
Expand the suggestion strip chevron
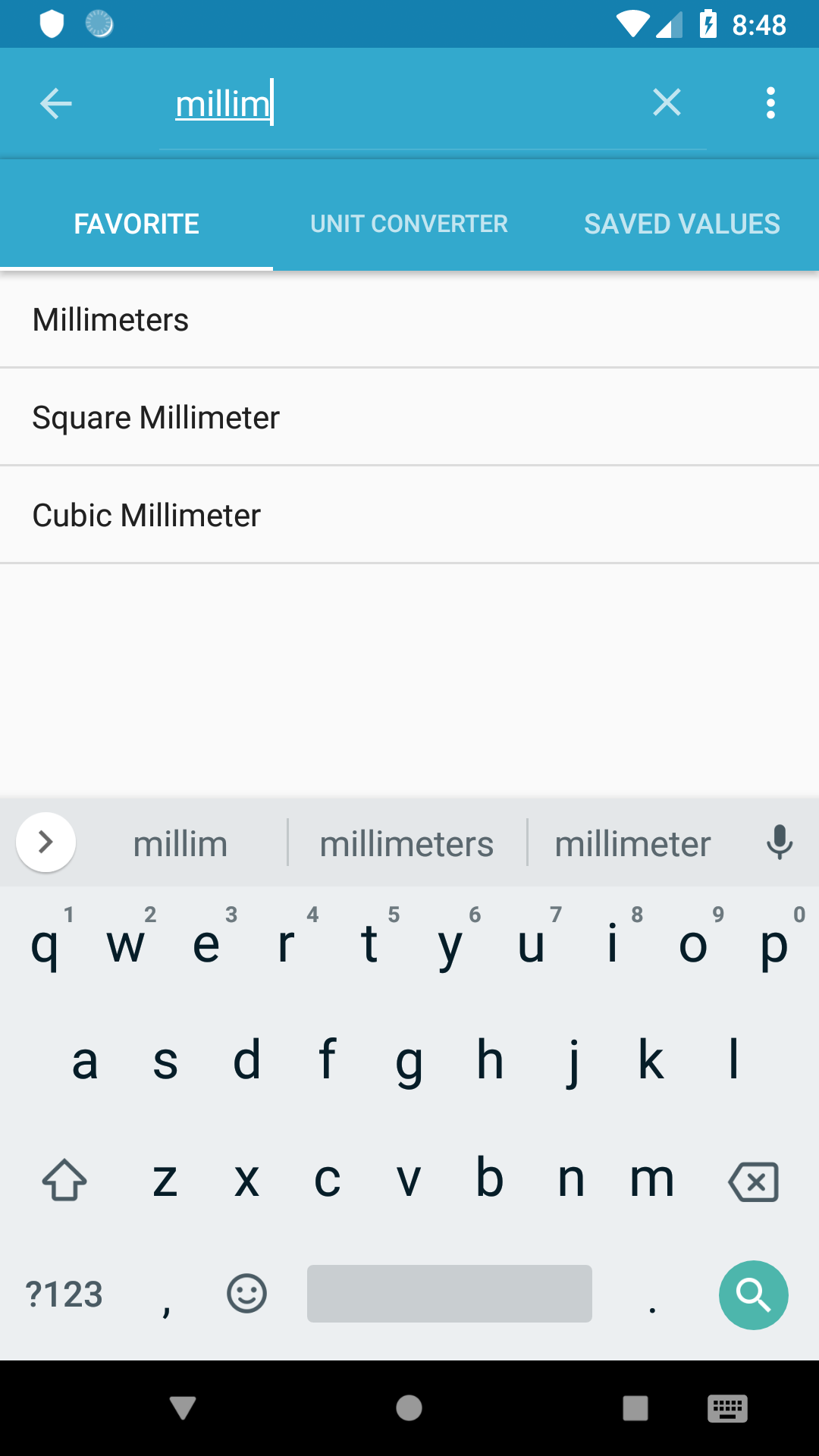click(x=45, y=842)
